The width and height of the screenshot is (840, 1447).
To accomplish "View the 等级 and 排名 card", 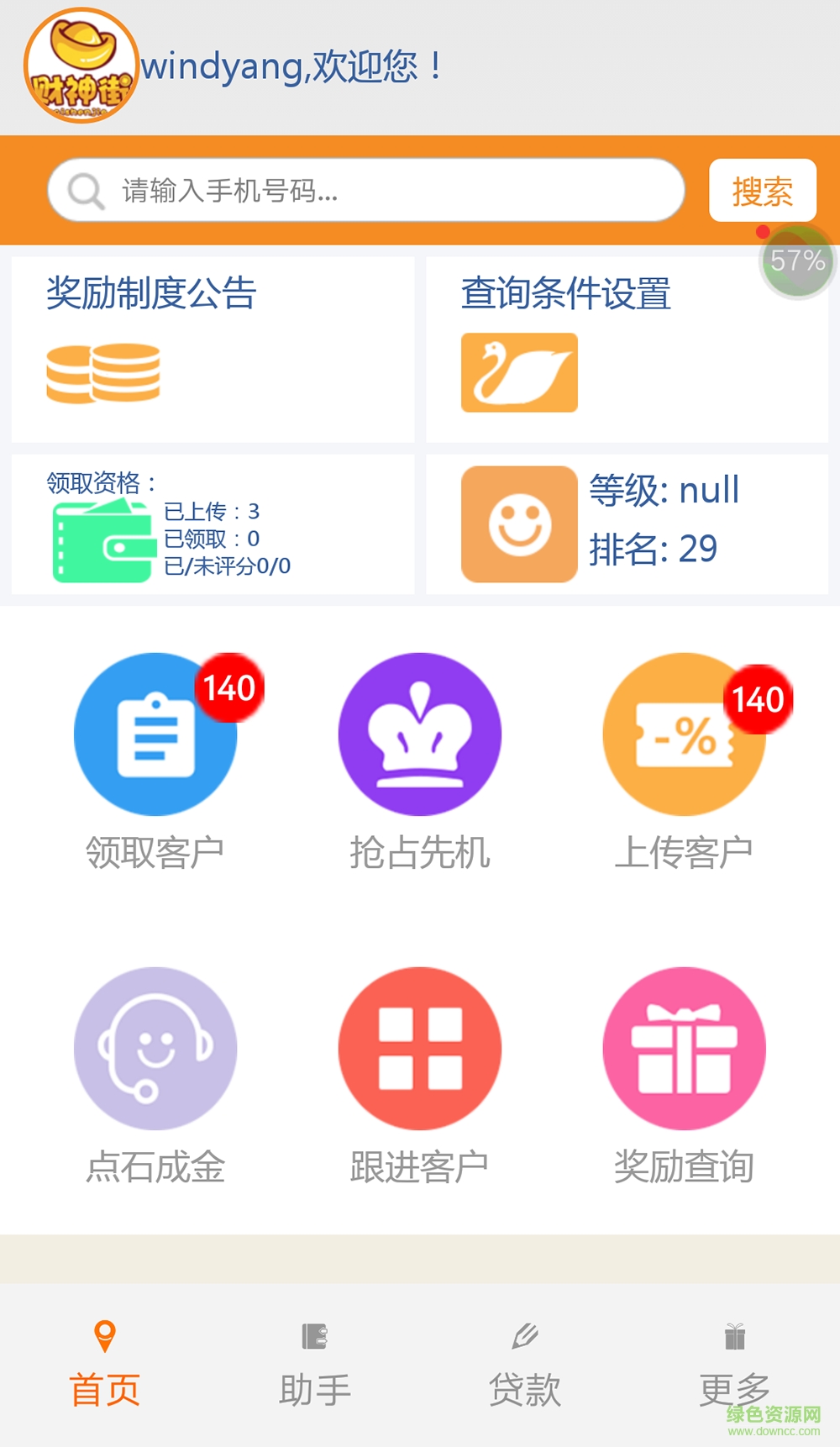I will coord(626,524).
